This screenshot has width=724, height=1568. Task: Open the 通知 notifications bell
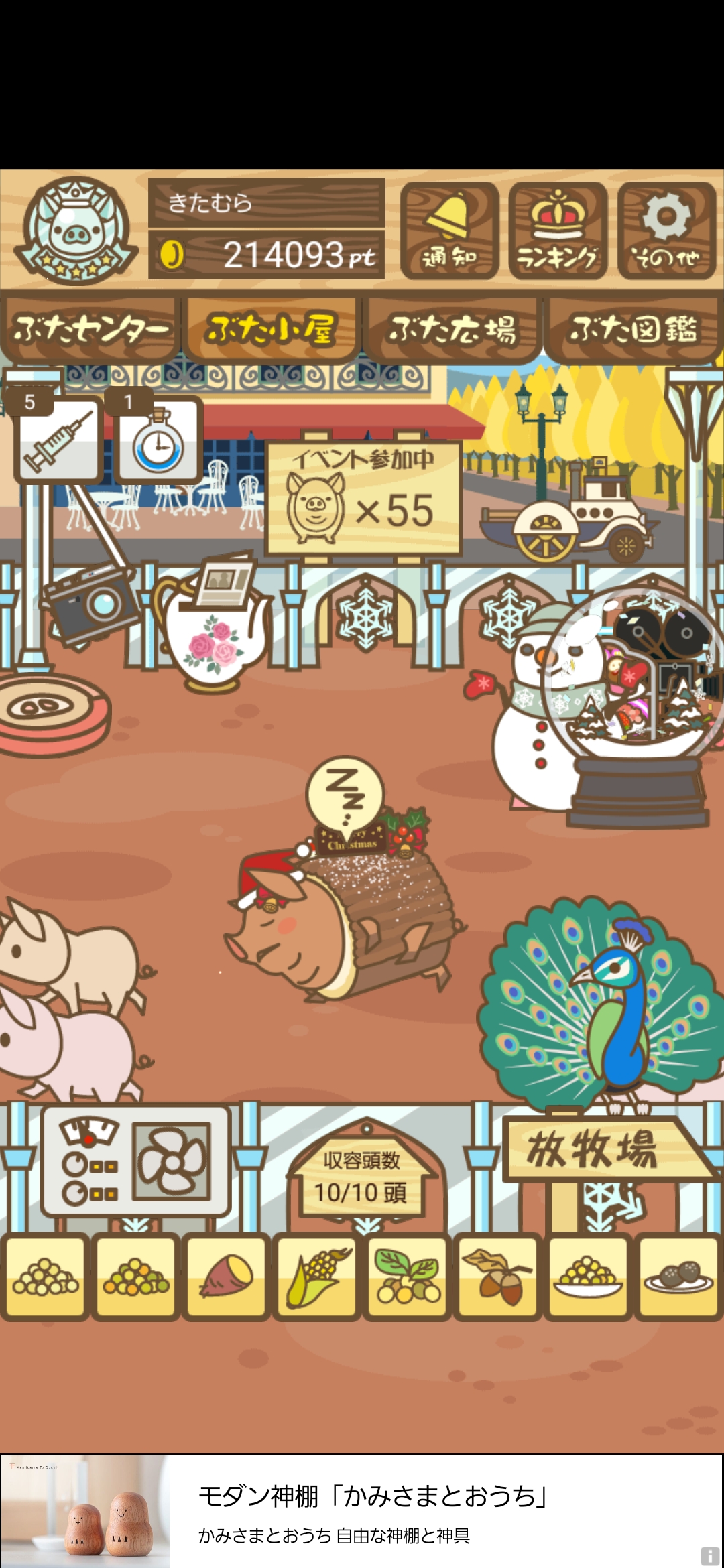point(449,231)
